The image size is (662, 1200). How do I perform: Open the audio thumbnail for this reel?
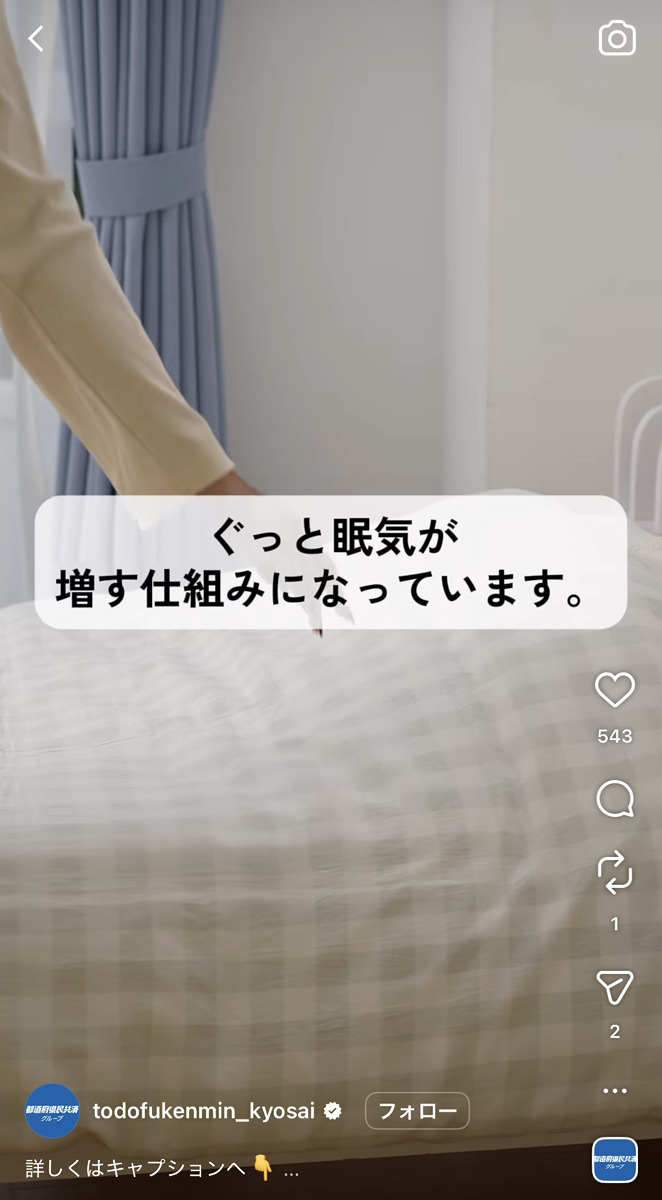[x=615, y=1161]
